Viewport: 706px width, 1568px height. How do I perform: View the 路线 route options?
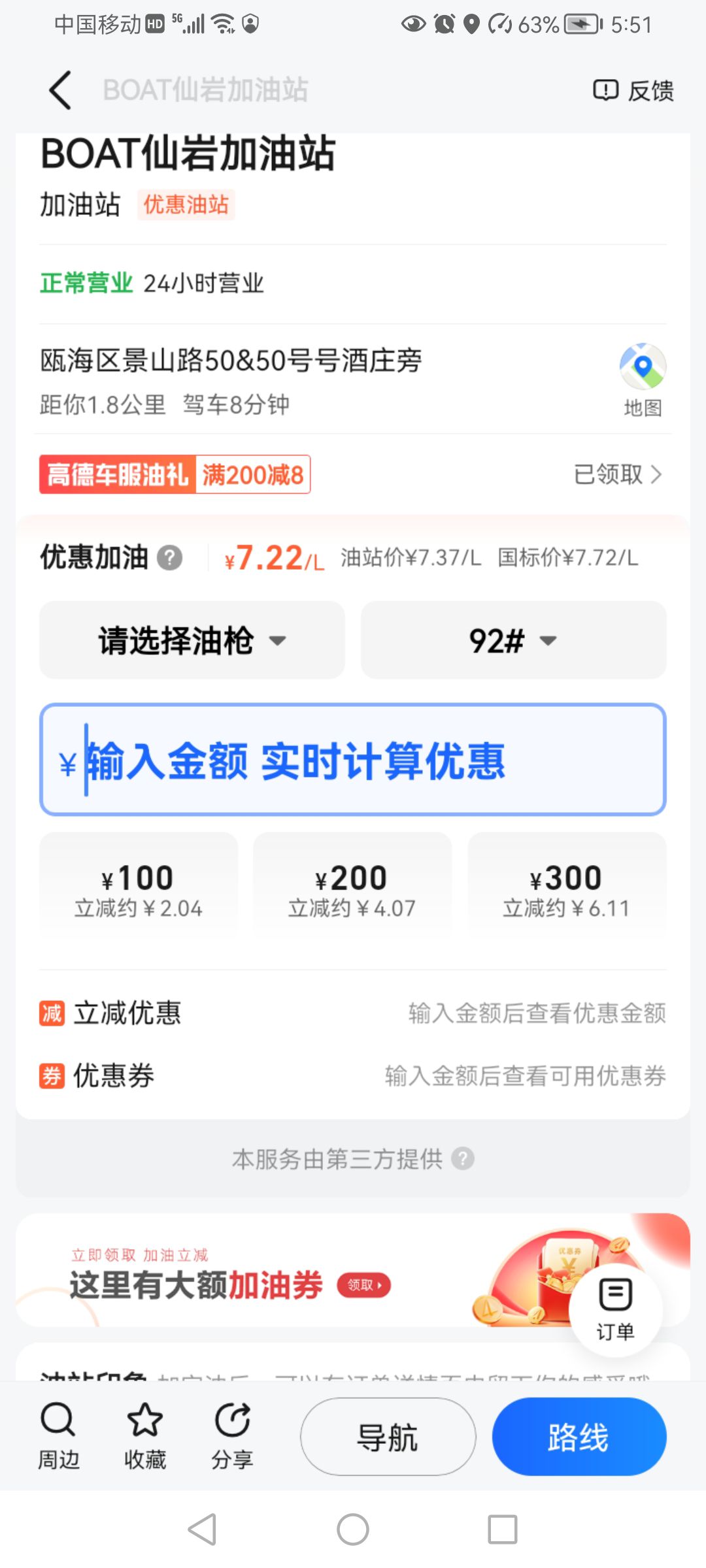579,1437
